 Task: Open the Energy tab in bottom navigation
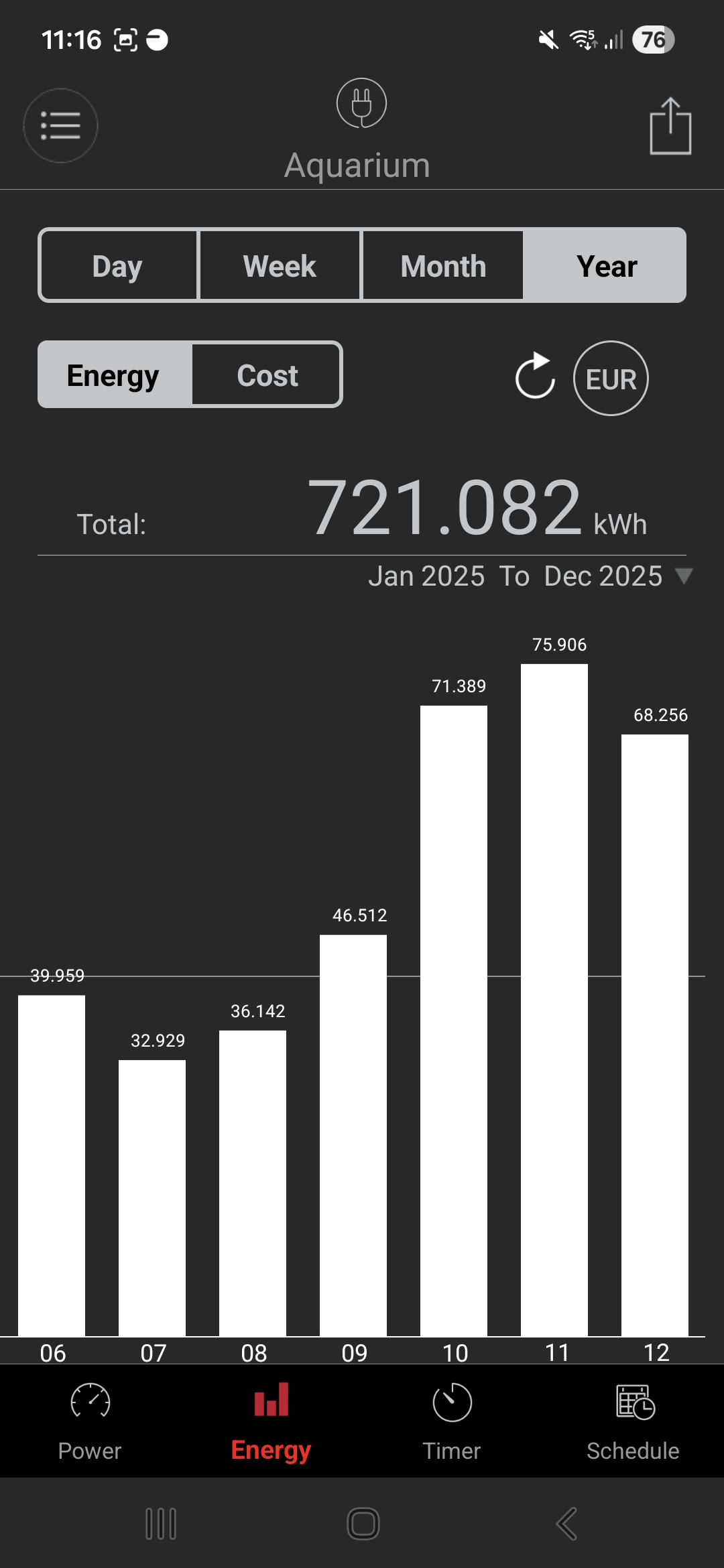[271, 1421]
